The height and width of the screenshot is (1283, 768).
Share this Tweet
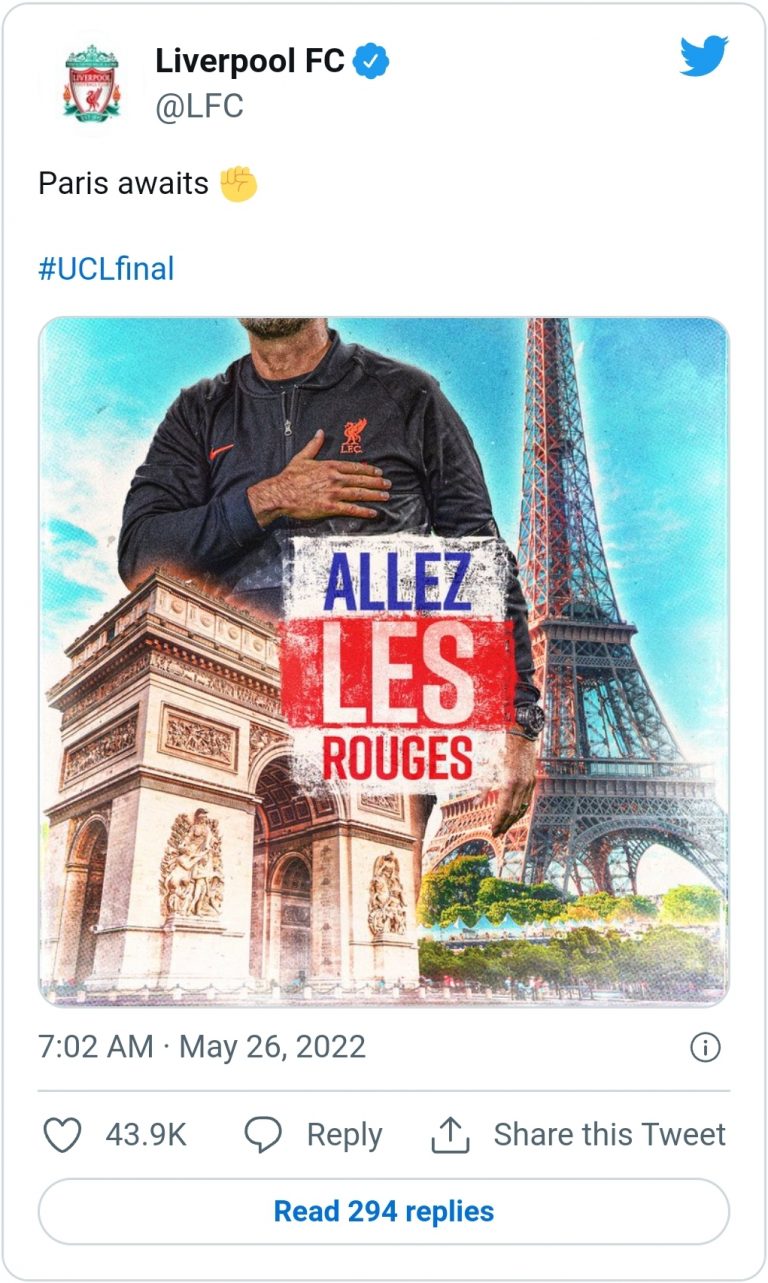click(x=578, y=1135)
